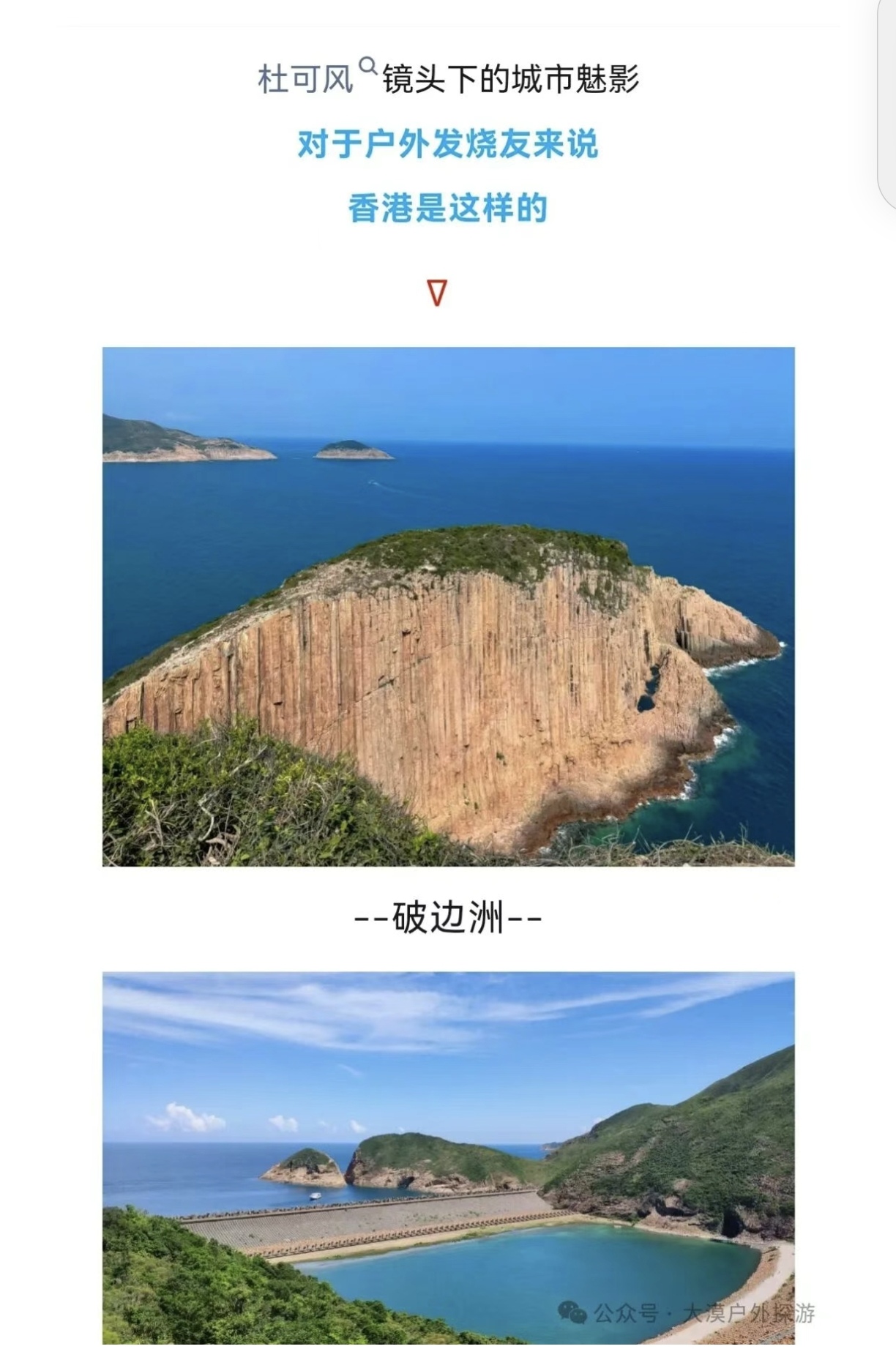The image size is (896, 1349).
Task: Open the 杜可风 search keyword link
Action: pyautogui.click(x=306, y=79)
